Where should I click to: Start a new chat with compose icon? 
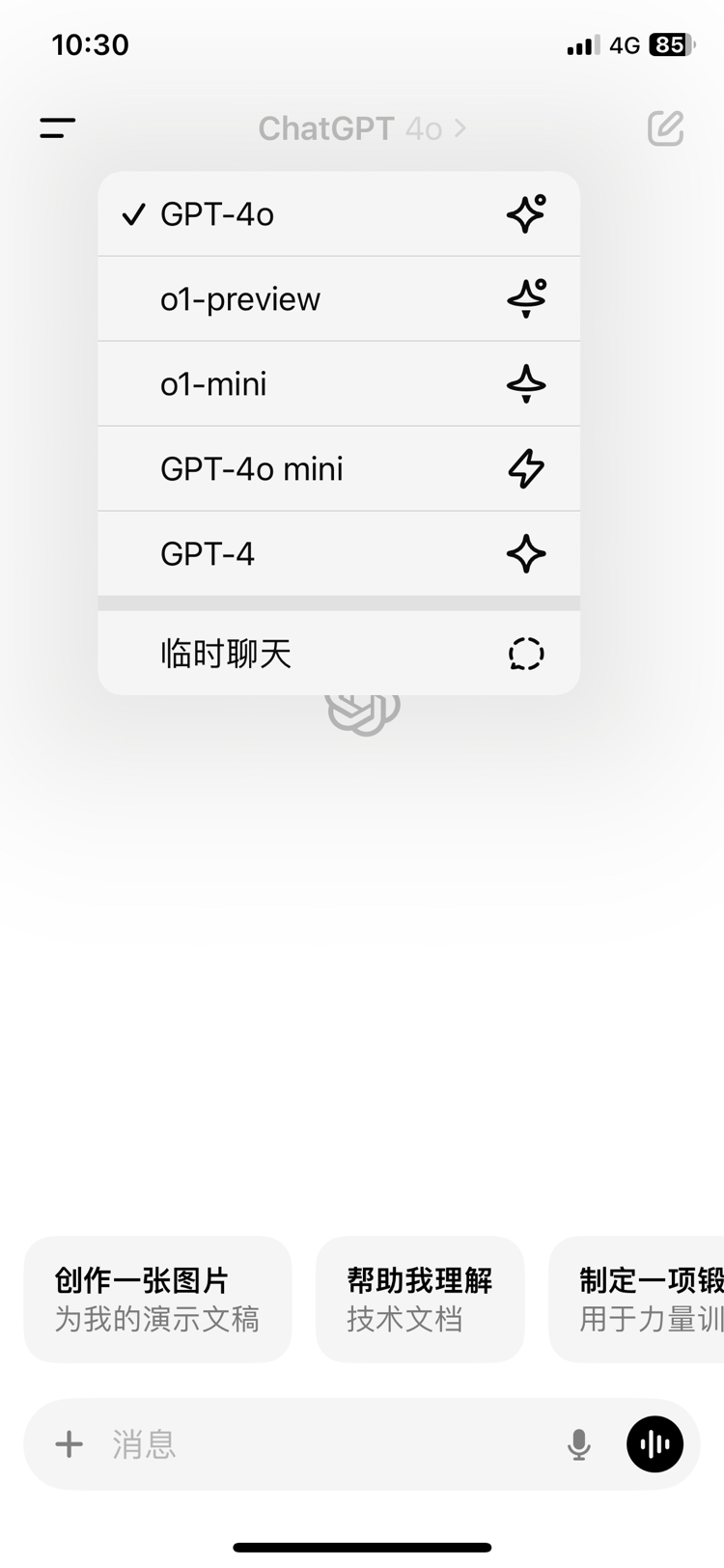[665, 127]
